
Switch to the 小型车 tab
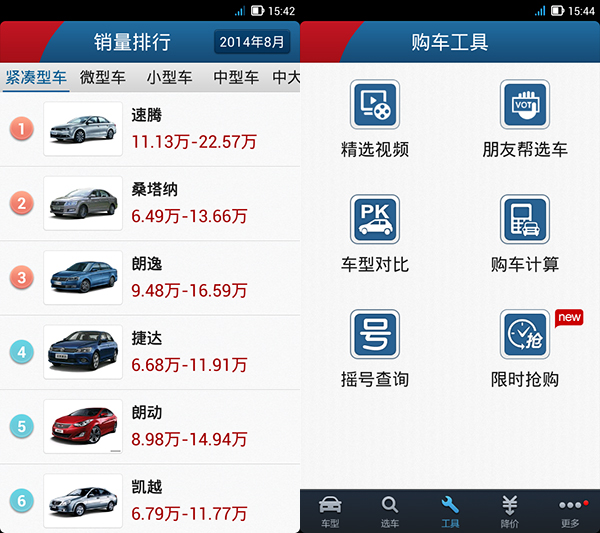pos(169,77)
